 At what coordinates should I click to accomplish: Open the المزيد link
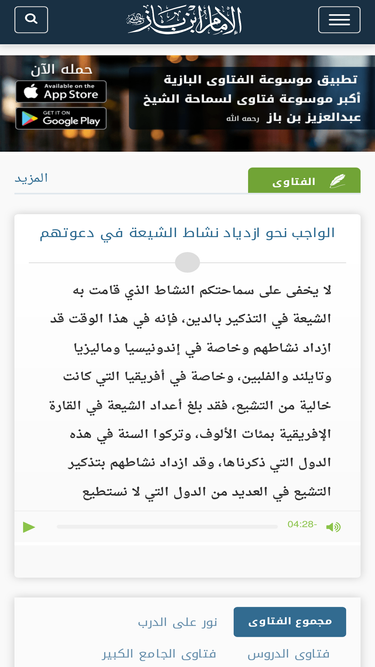click(x=31, y=178)
